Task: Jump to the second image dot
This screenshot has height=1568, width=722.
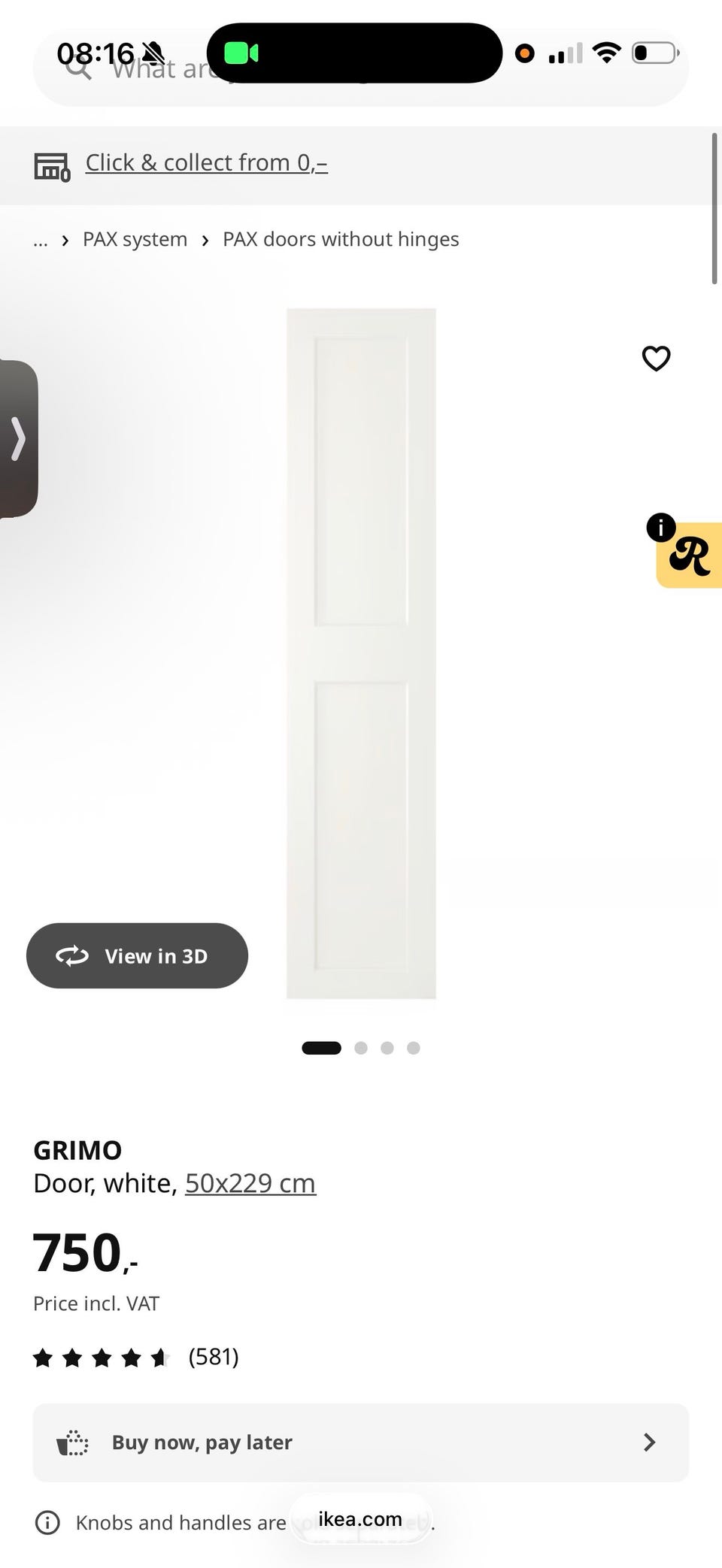Action: point(361,1048)
